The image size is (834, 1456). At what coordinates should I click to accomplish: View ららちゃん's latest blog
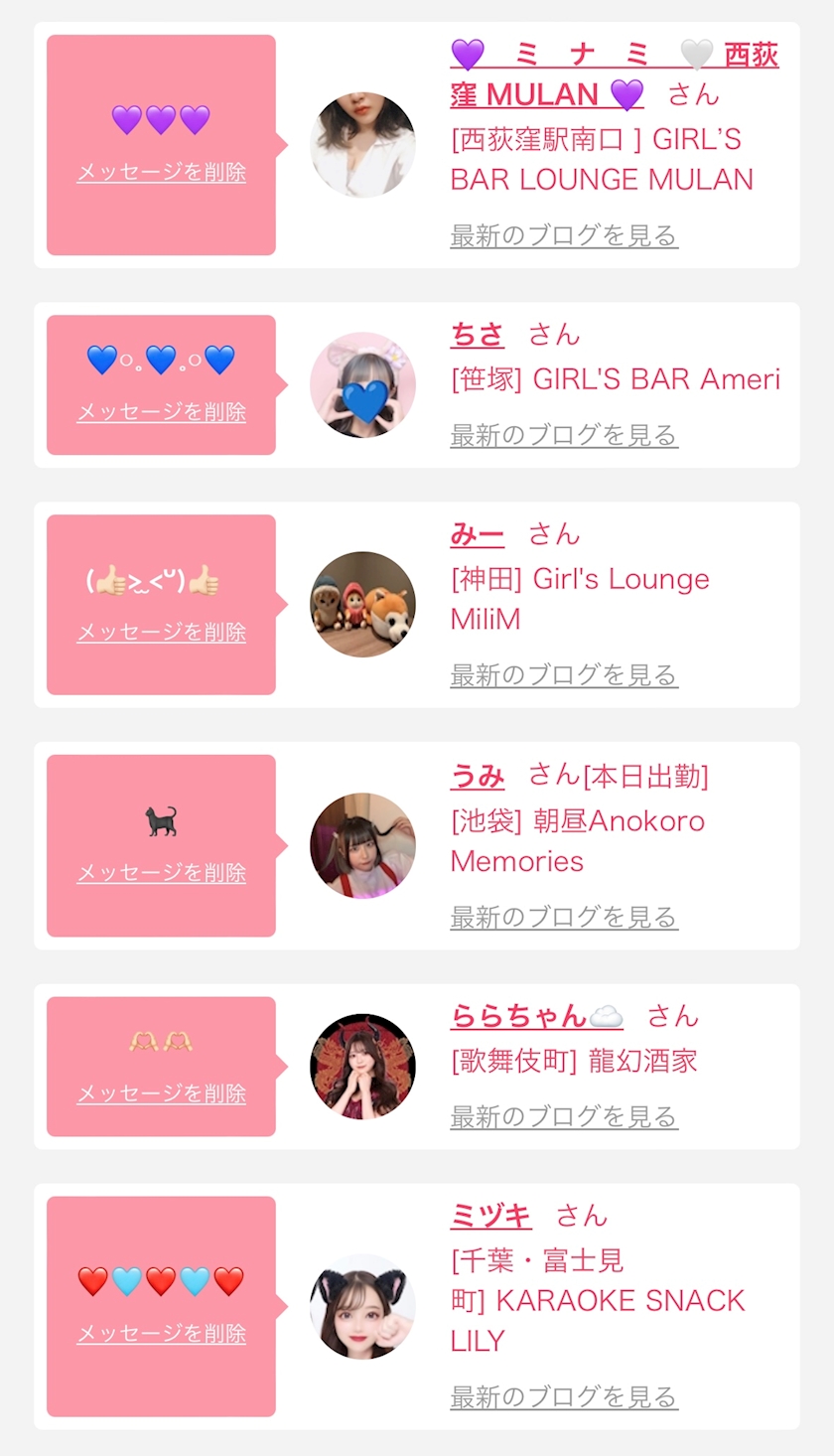(564, 1117)
